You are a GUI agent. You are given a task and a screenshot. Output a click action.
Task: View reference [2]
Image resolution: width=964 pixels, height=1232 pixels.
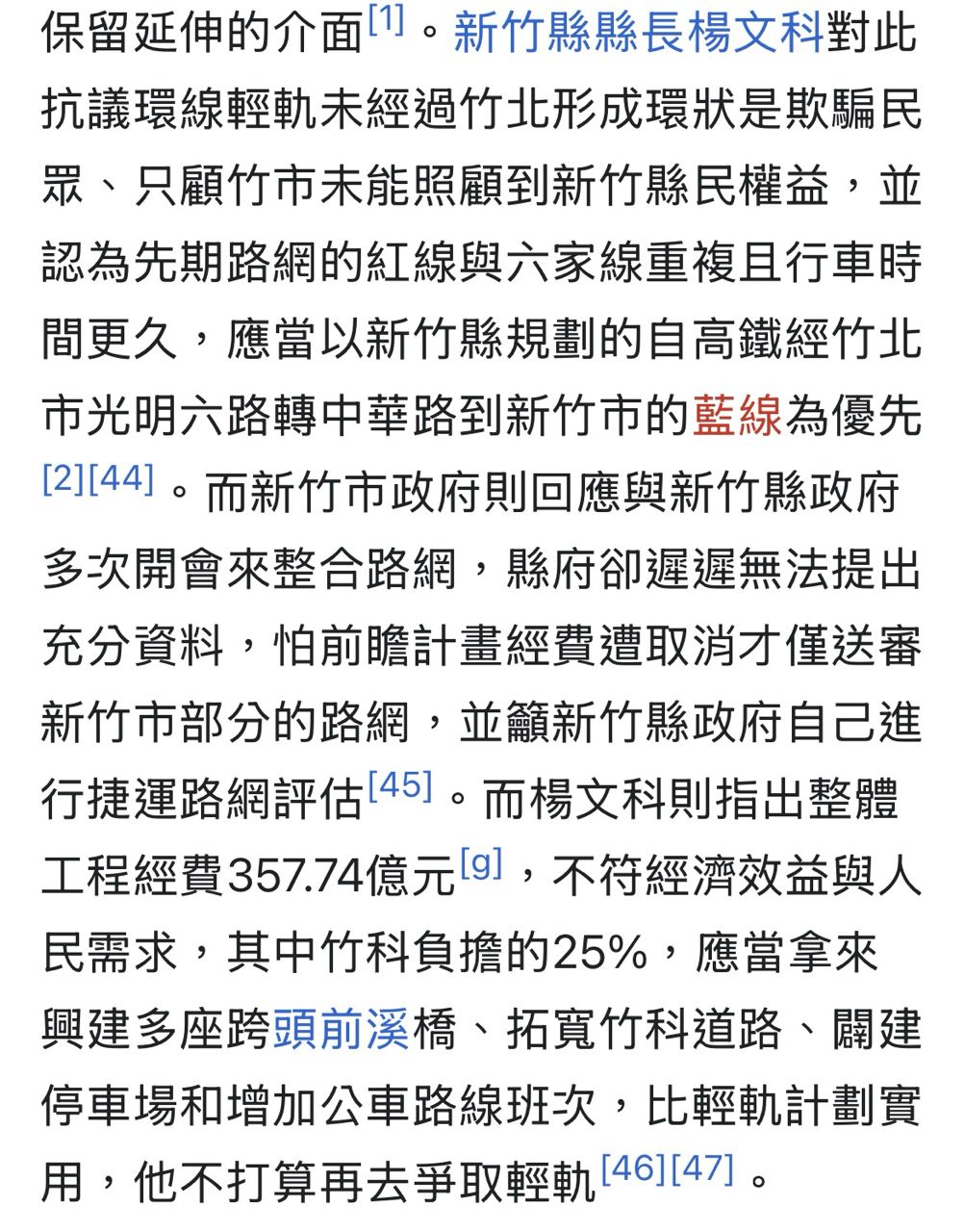click(63, 478)
